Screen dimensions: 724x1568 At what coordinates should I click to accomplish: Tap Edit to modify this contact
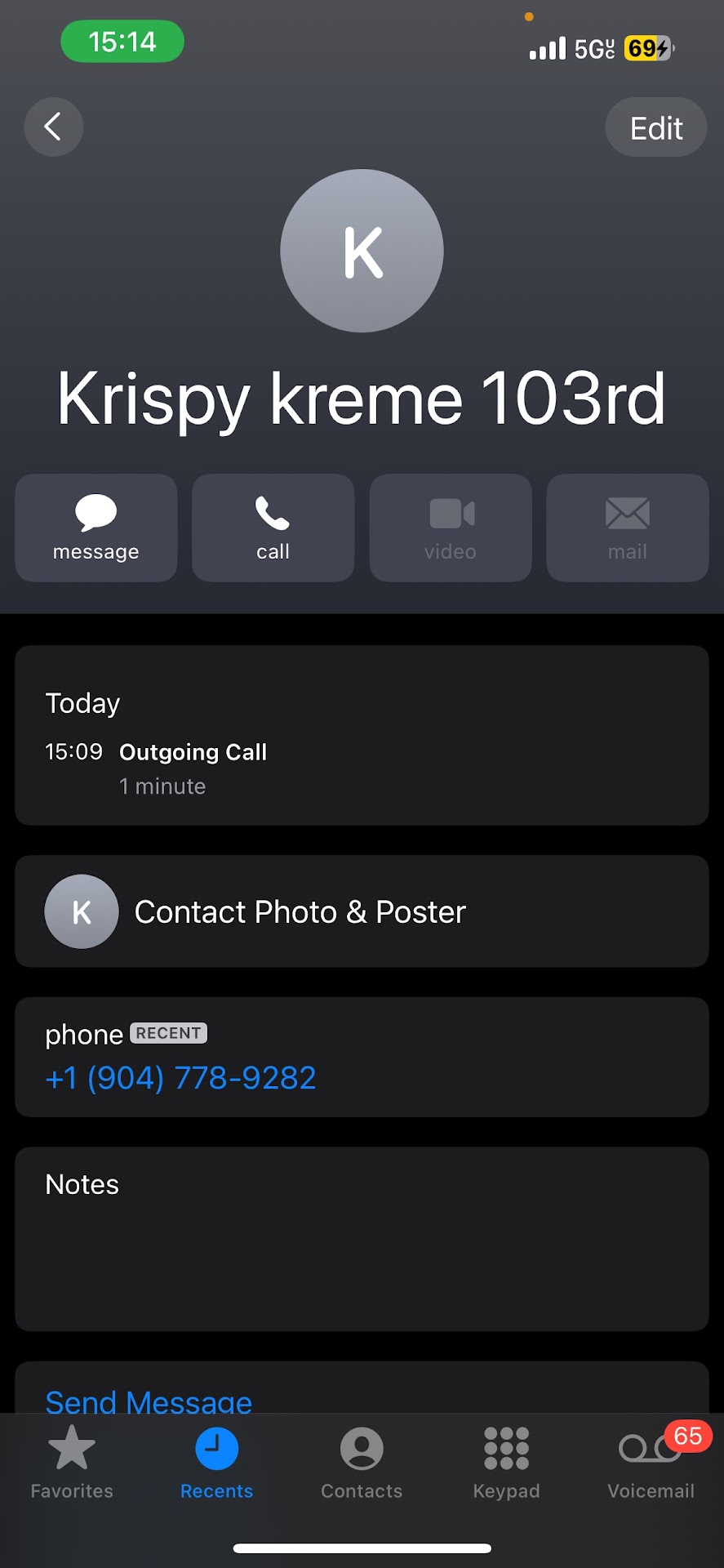coord(655,128)
